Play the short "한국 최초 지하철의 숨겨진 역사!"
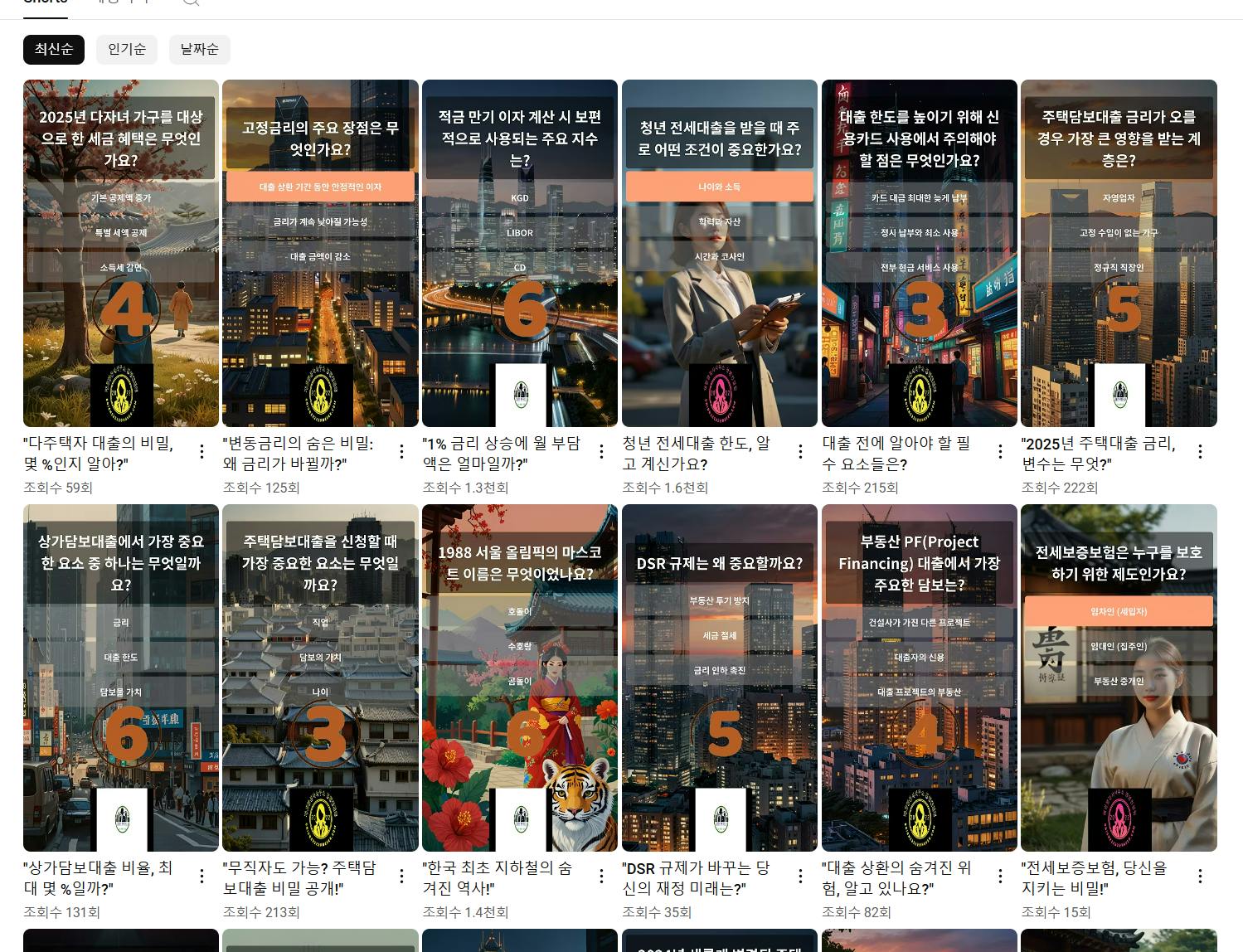This screenshot has height=952, width=1243. (x=520, y=678)
